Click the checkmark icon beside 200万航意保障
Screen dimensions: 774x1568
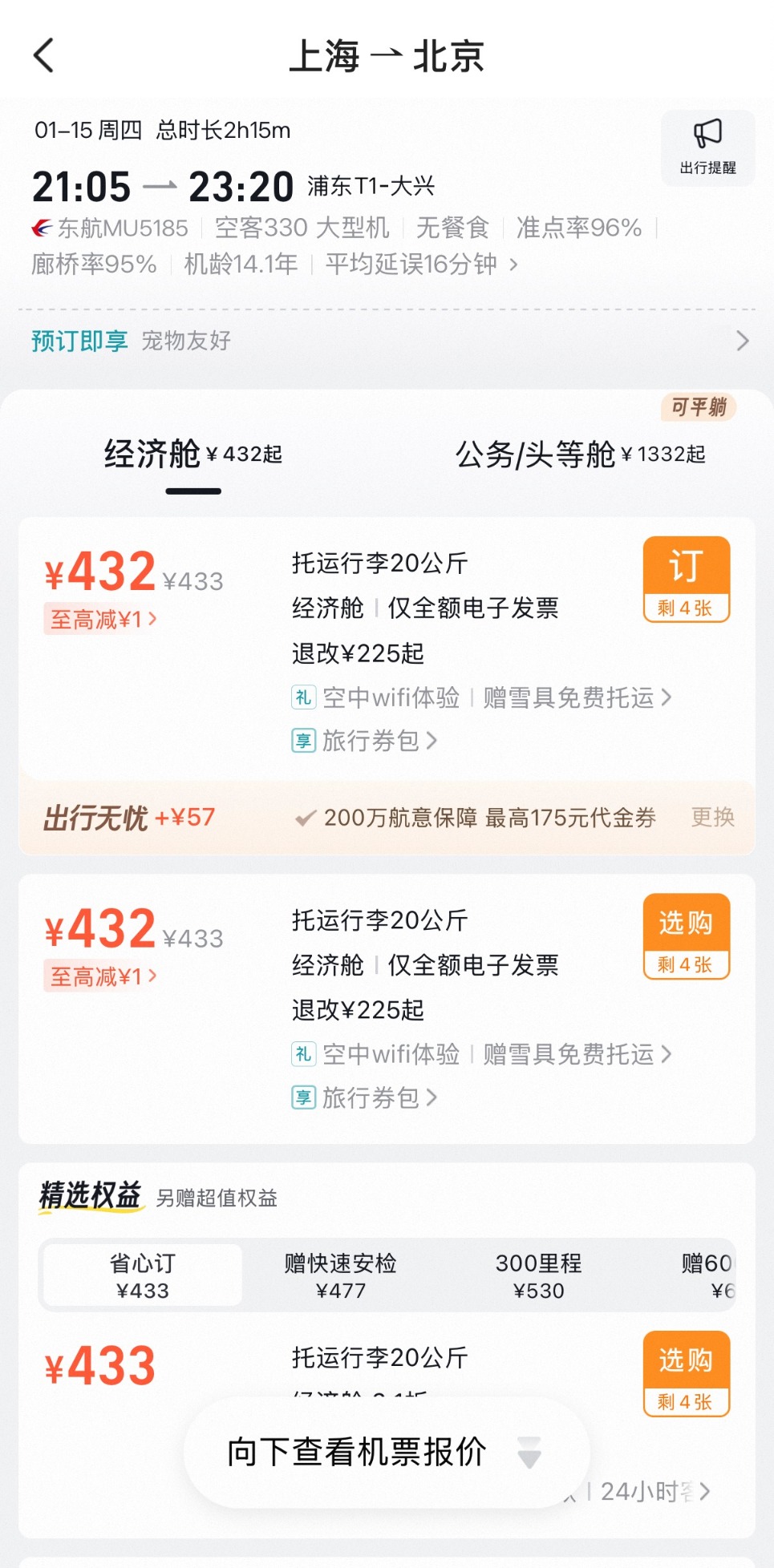(x=305, y=818)
